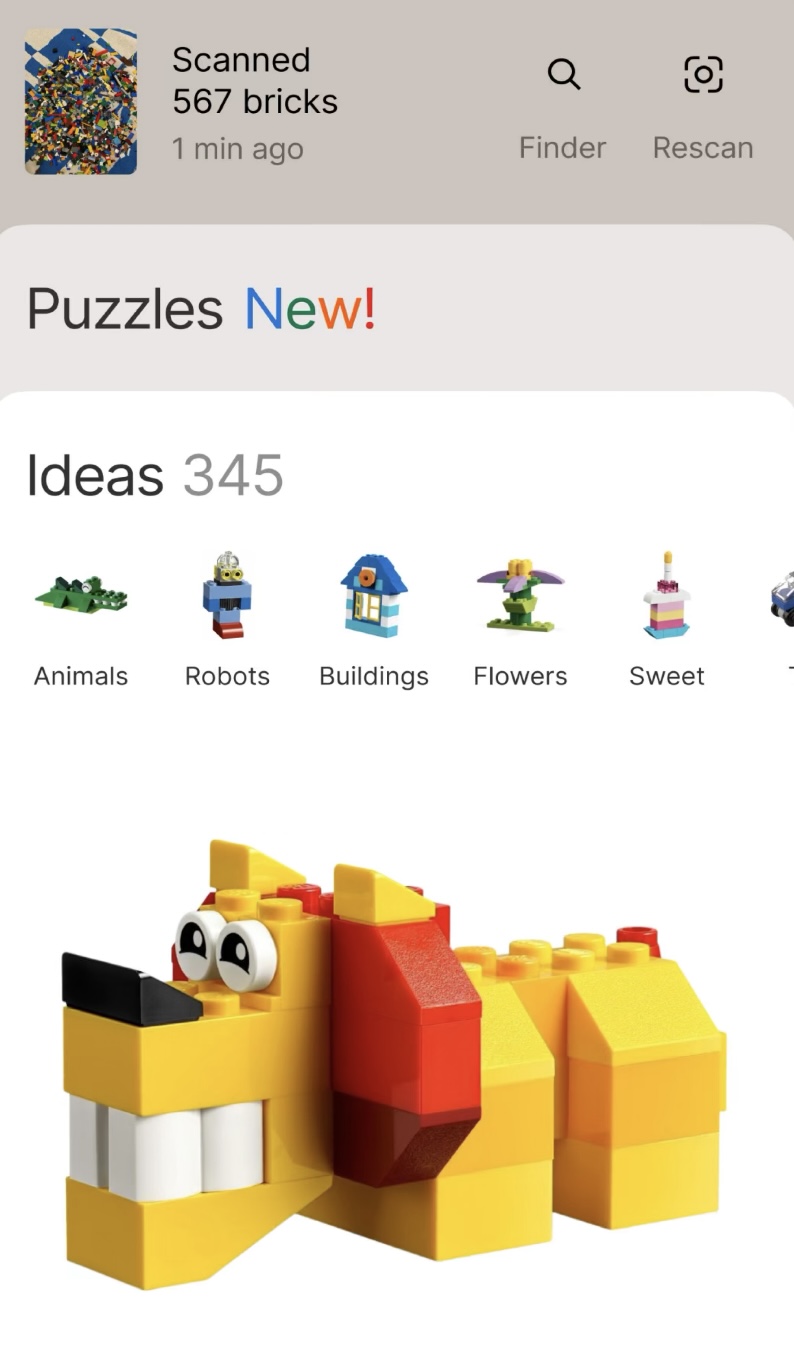Viewport: 794px width, 1371px height.
Task: Tap the Flowers text label
Action: [520, 676]
